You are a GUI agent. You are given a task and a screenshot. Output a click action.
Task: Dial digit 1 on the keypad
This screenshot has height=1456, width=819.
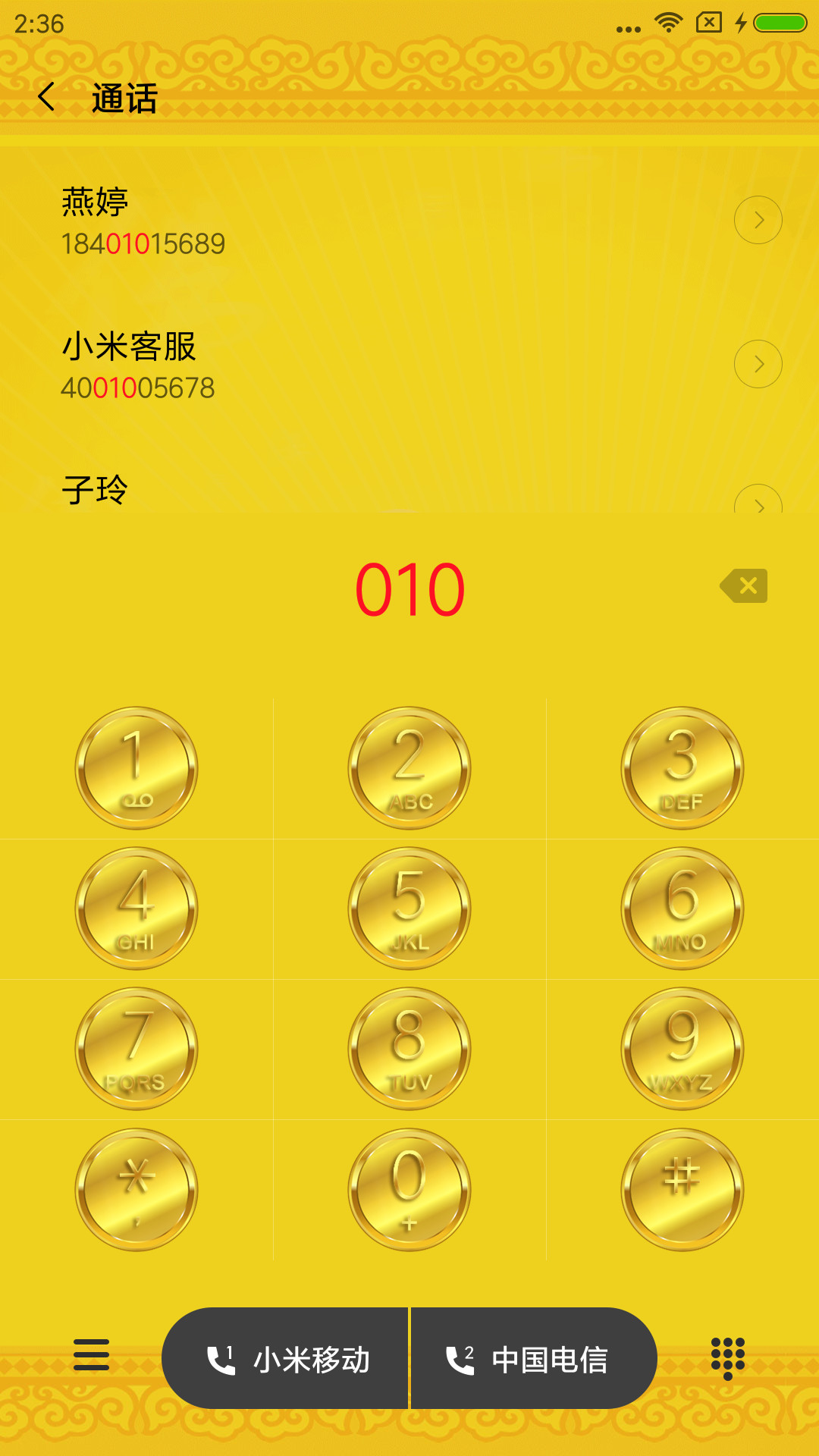pos(136,768)
